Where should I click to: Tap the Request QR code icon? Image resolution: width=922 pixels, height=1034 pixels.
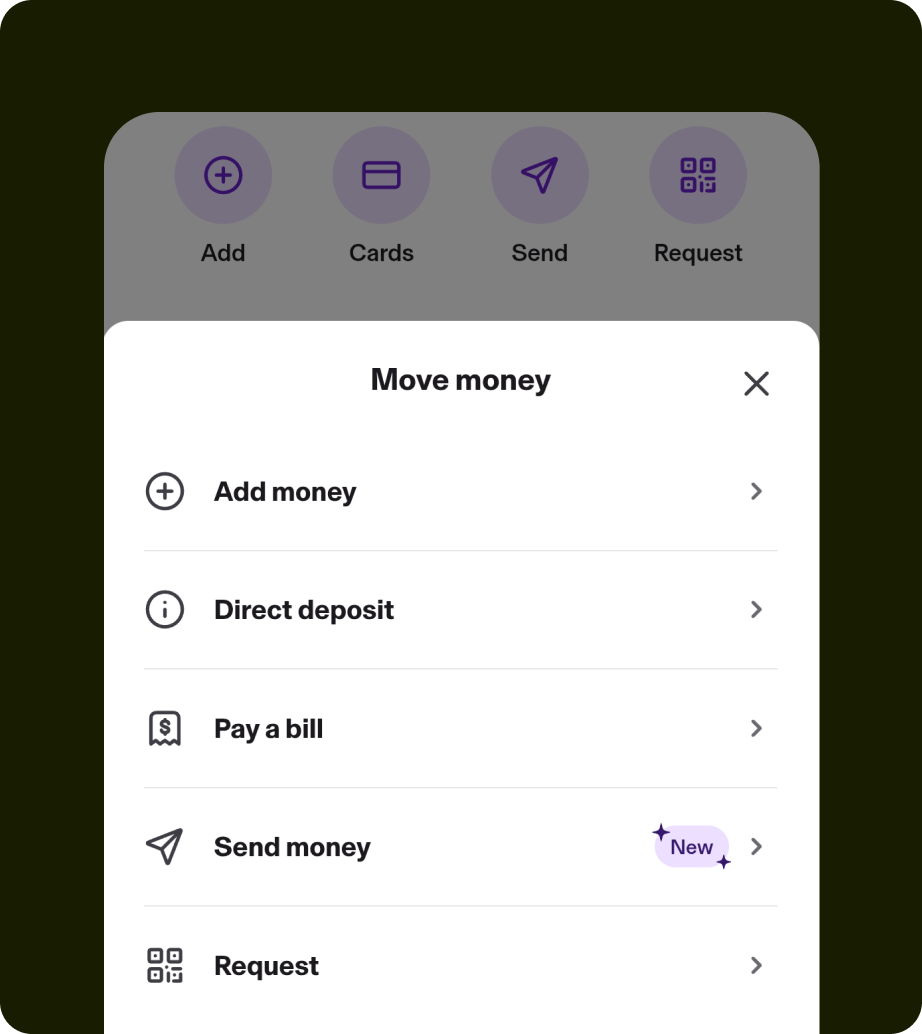(x=697, y=174)
